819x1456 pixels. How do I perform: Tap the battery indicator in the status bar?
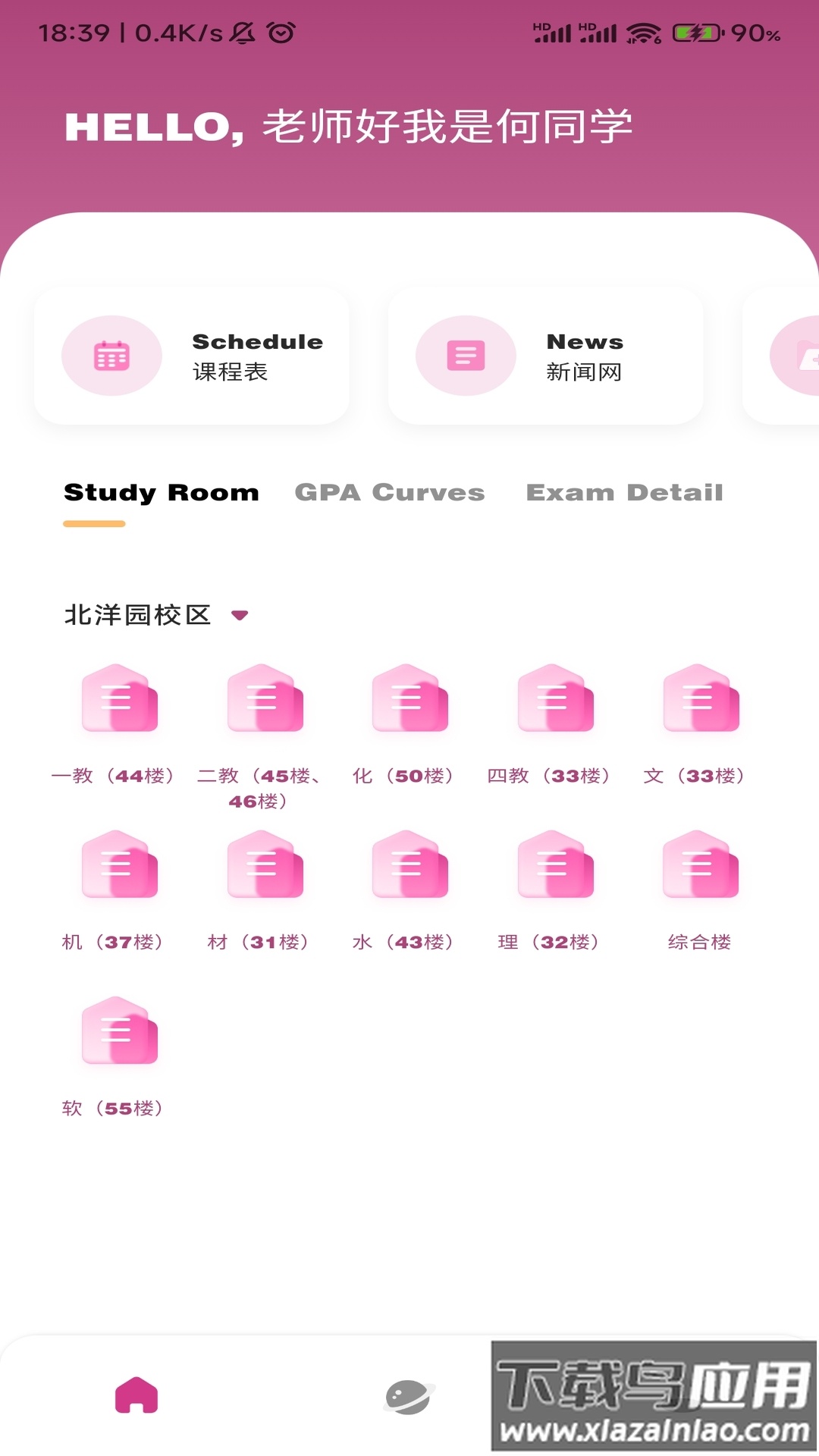[x=695, y=32]
